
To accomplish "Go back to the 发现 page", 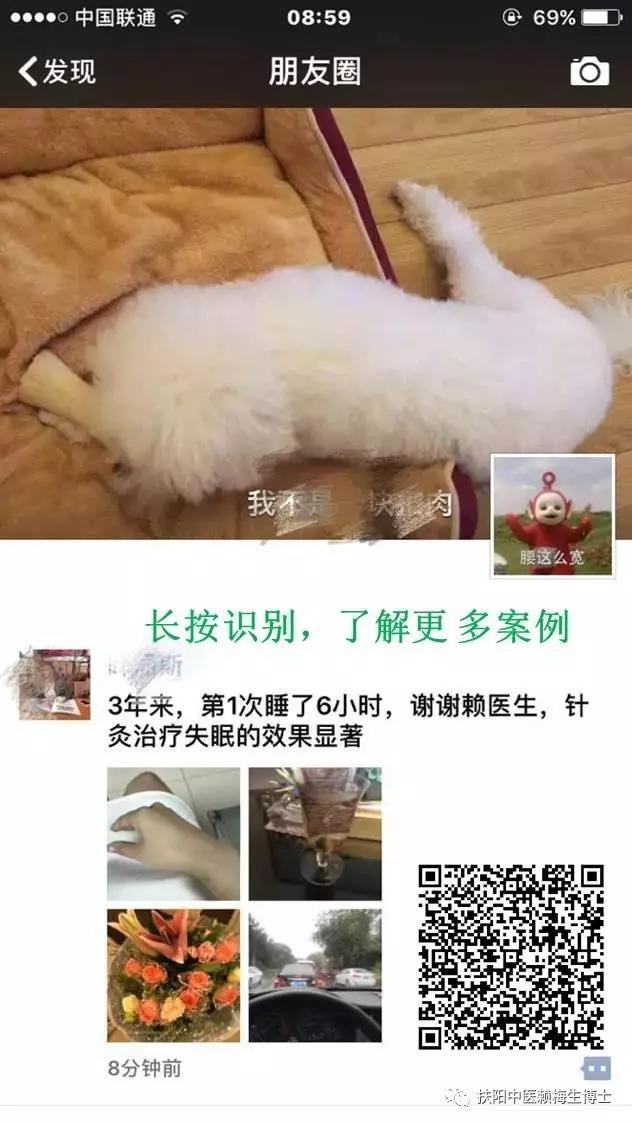I will 57,72.
